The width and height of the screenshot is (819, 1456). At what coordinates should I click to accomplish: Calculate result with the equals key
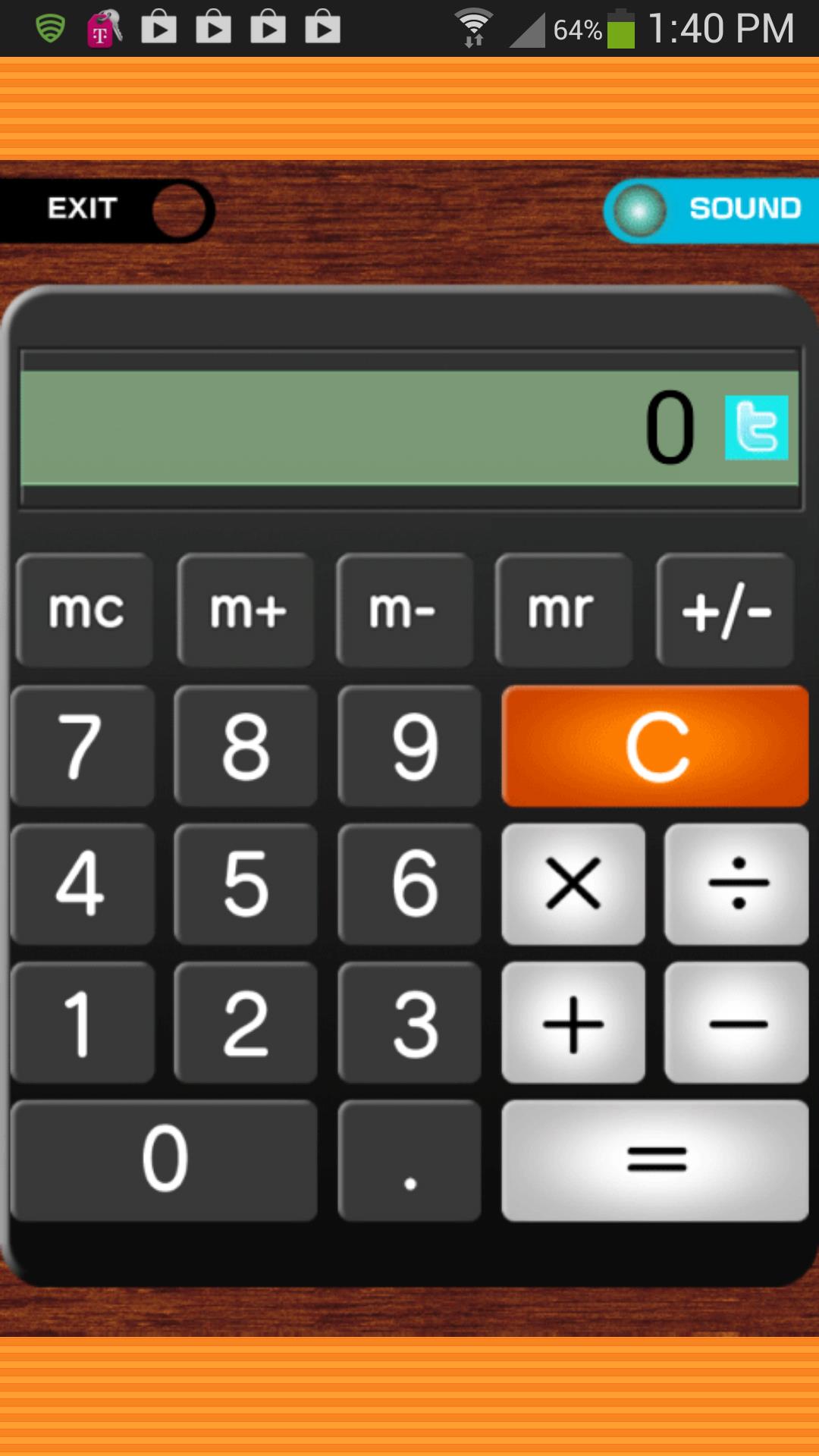point(655,1160)
